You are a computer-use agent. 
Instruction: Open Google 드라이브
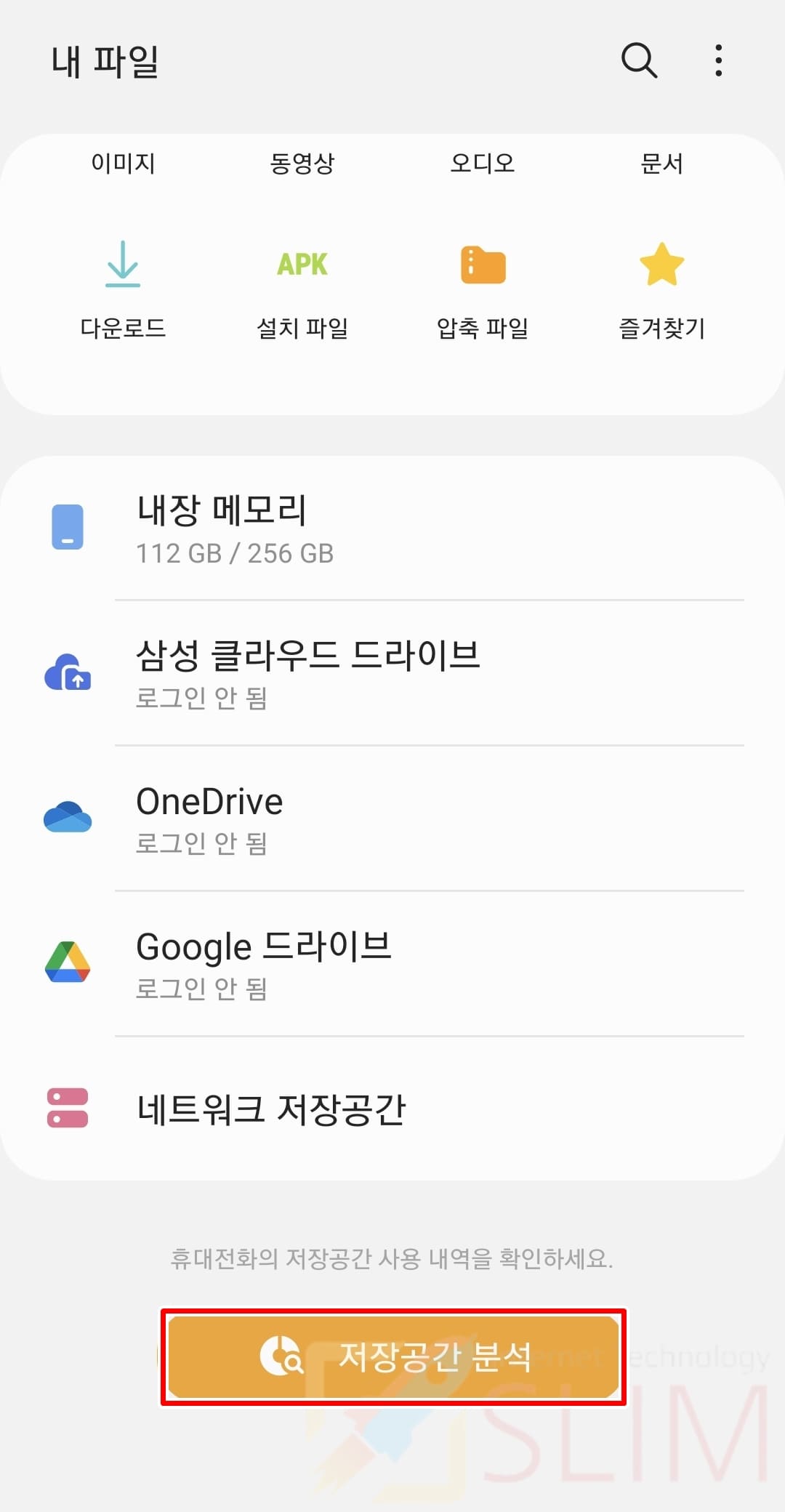tap(392, 965)
